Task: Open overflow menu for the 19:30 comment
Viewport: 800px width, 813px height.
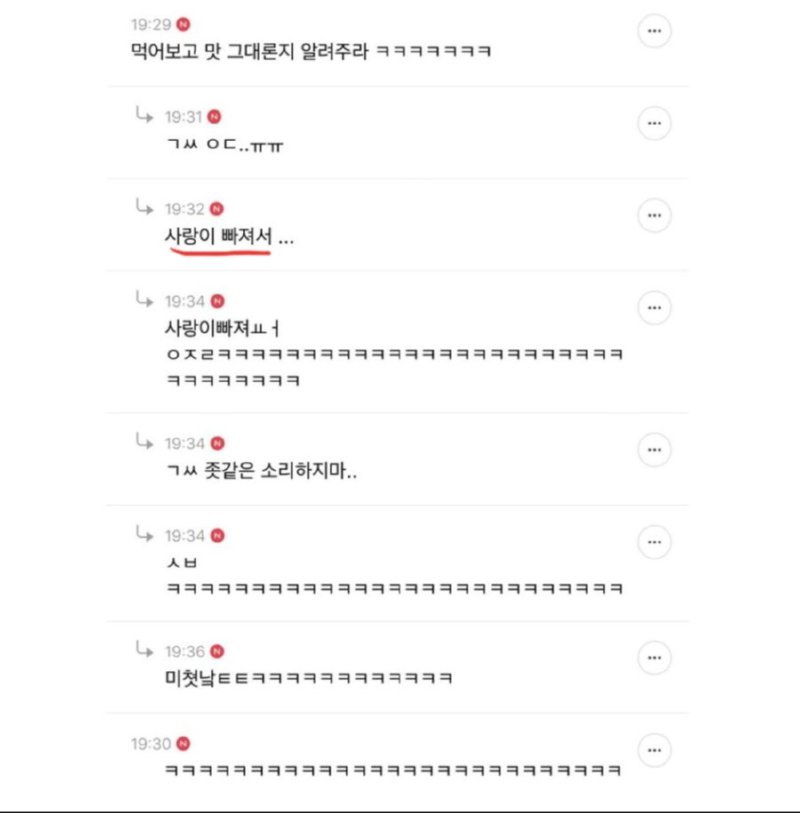Action: click(654, 751)
